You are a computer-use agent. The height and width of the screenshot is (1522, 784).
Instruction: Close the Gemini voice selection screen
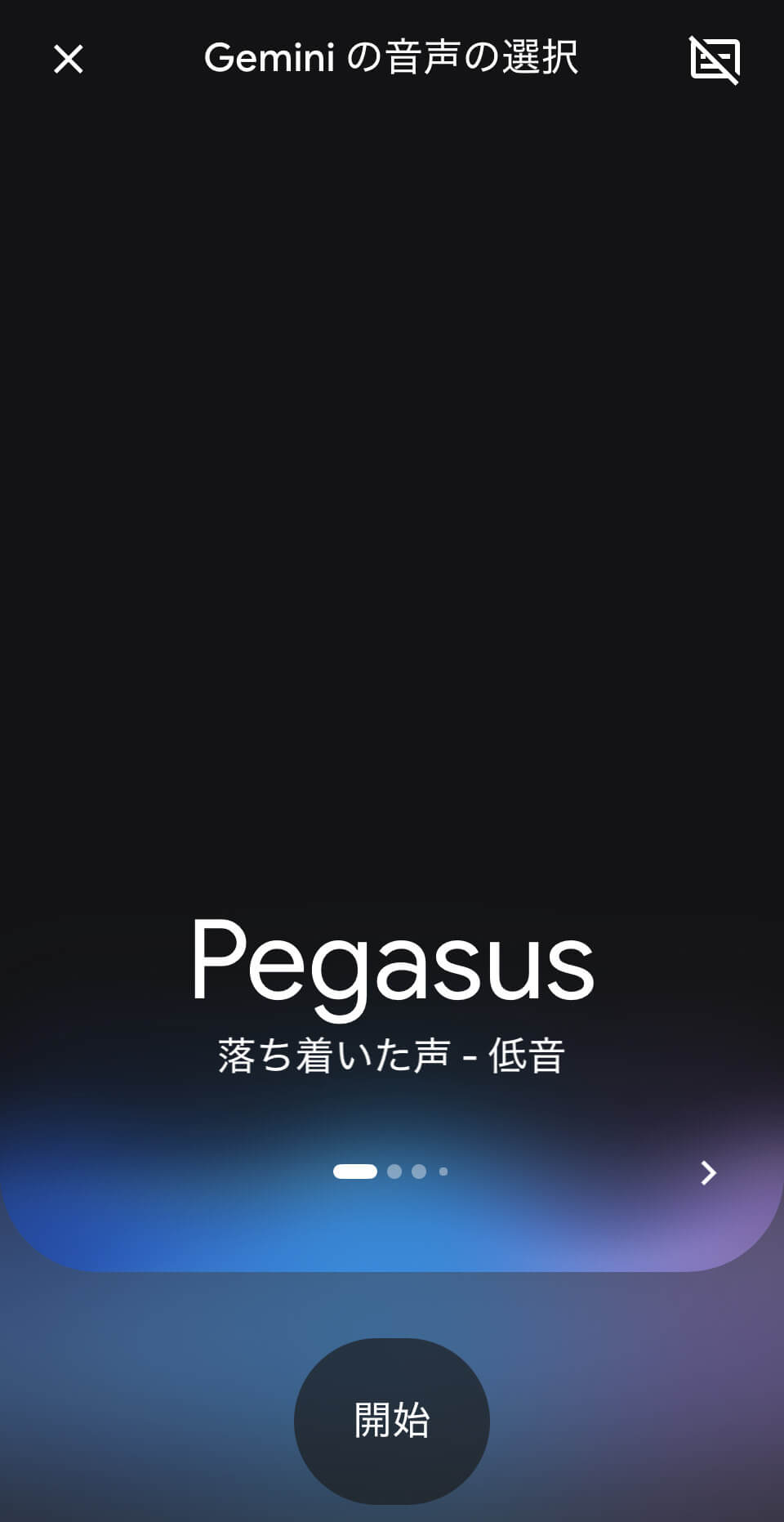(69, 59)
